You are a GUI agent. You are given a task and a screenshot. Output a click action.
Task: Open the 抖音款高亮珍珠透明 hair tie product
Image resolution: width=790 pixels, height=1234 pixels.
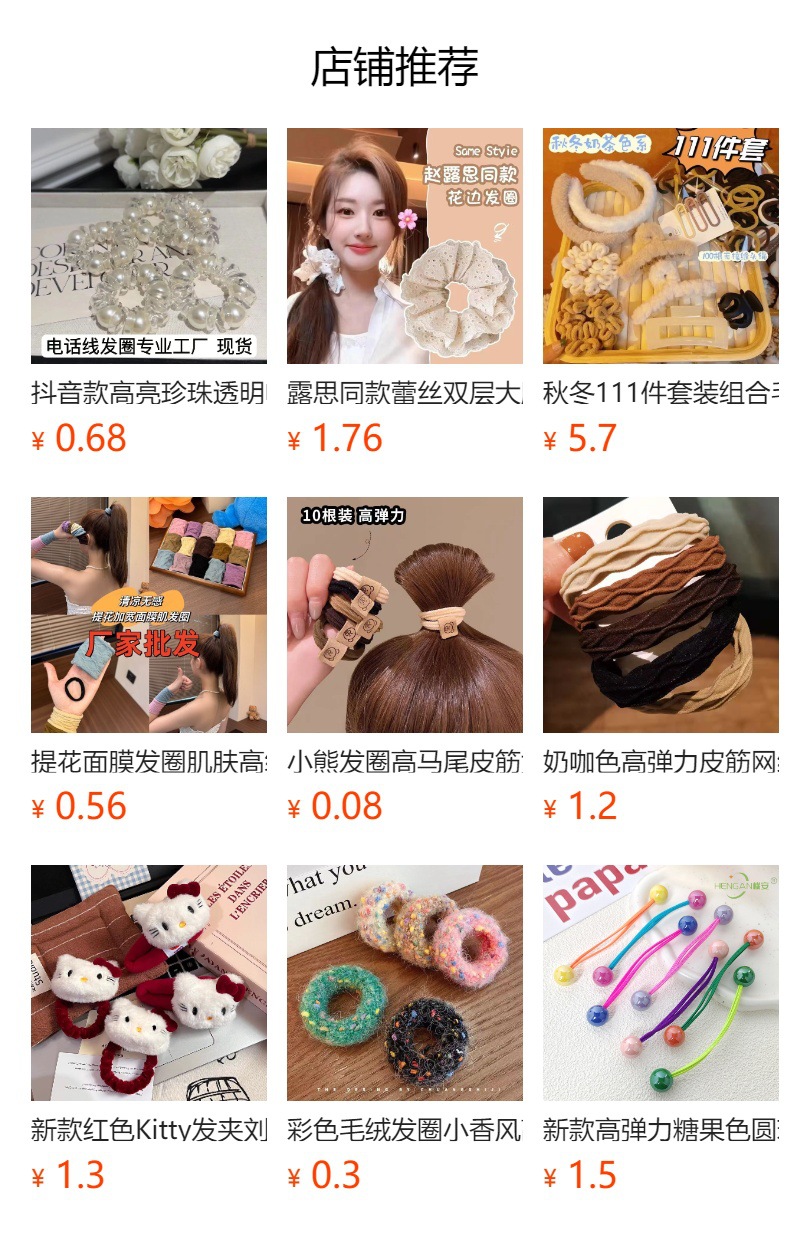pos(149,292)
